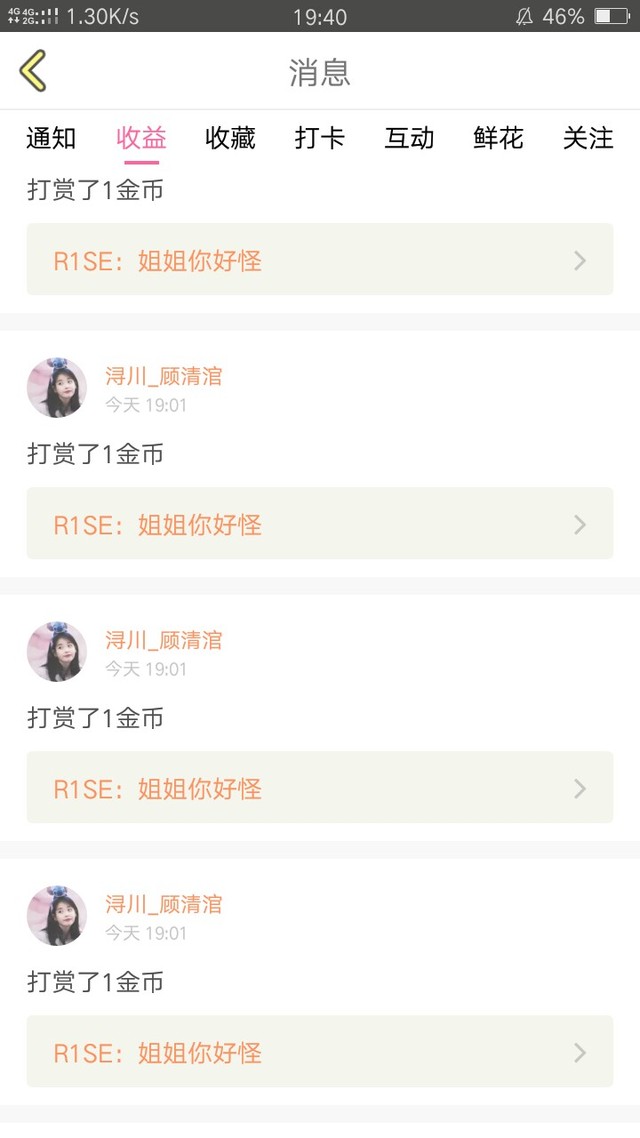Tap the 关注 tab
This screenshot has height=1138, width=640.
(588, 138)
